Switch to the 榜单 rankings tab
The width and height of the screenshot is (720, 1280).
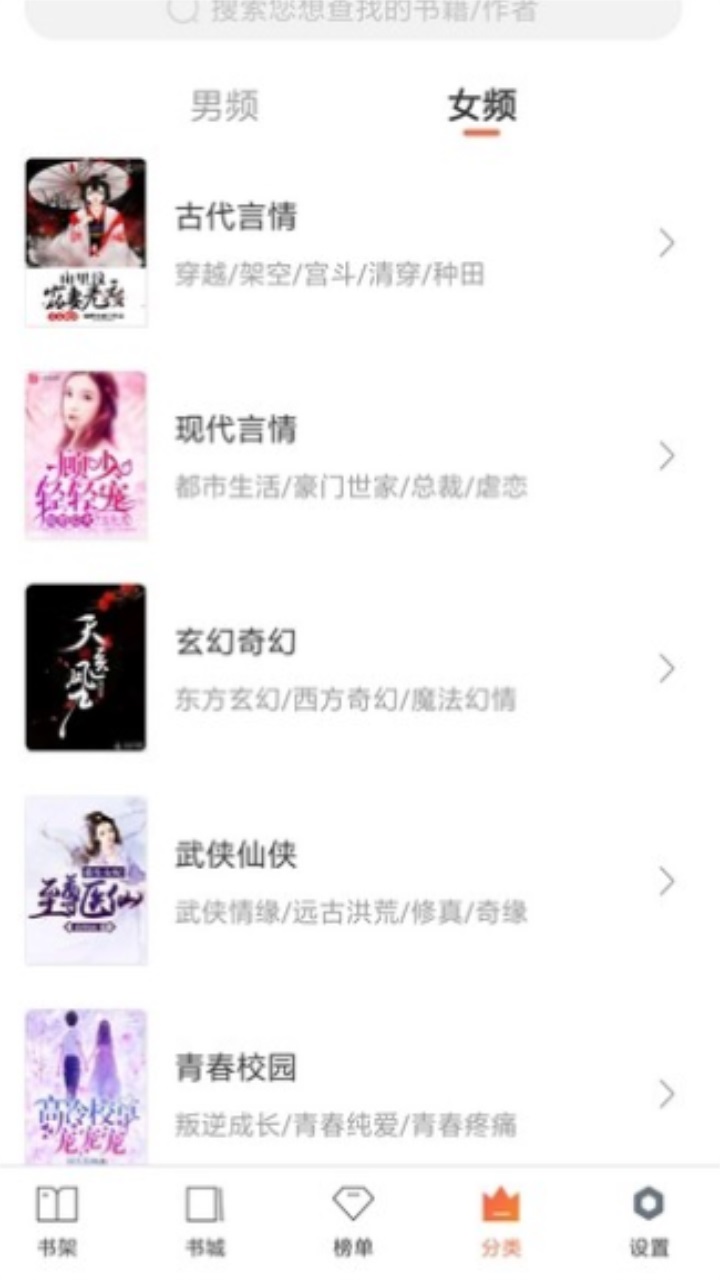pyautogui.click(x=352, y=1220)
